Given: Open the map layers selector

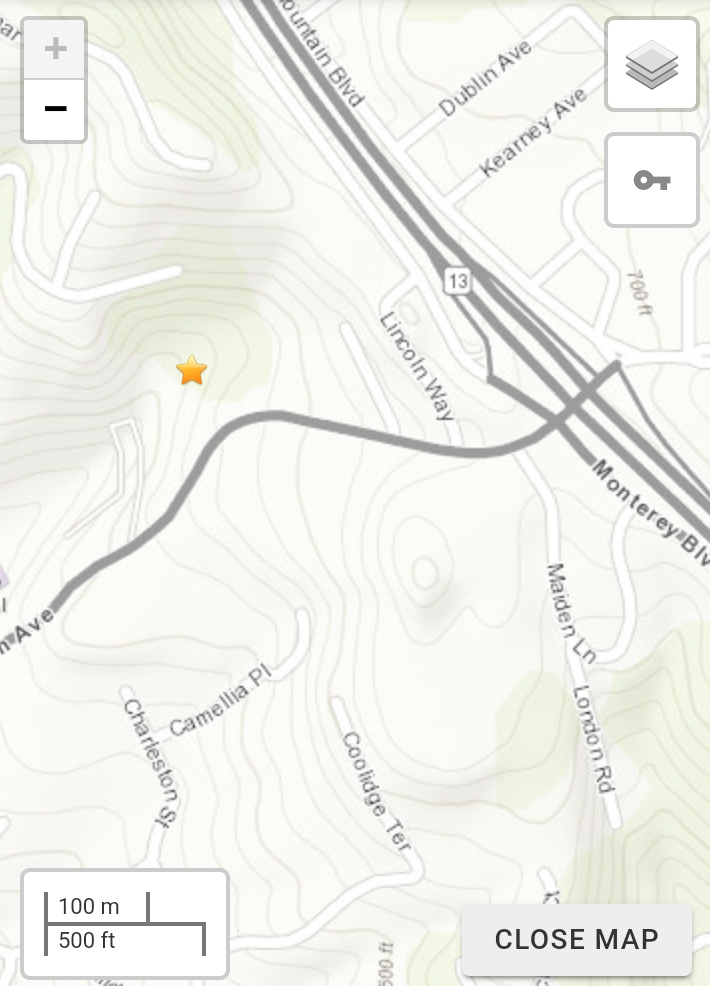Looking at the screenshot, I should pos(652,64).
